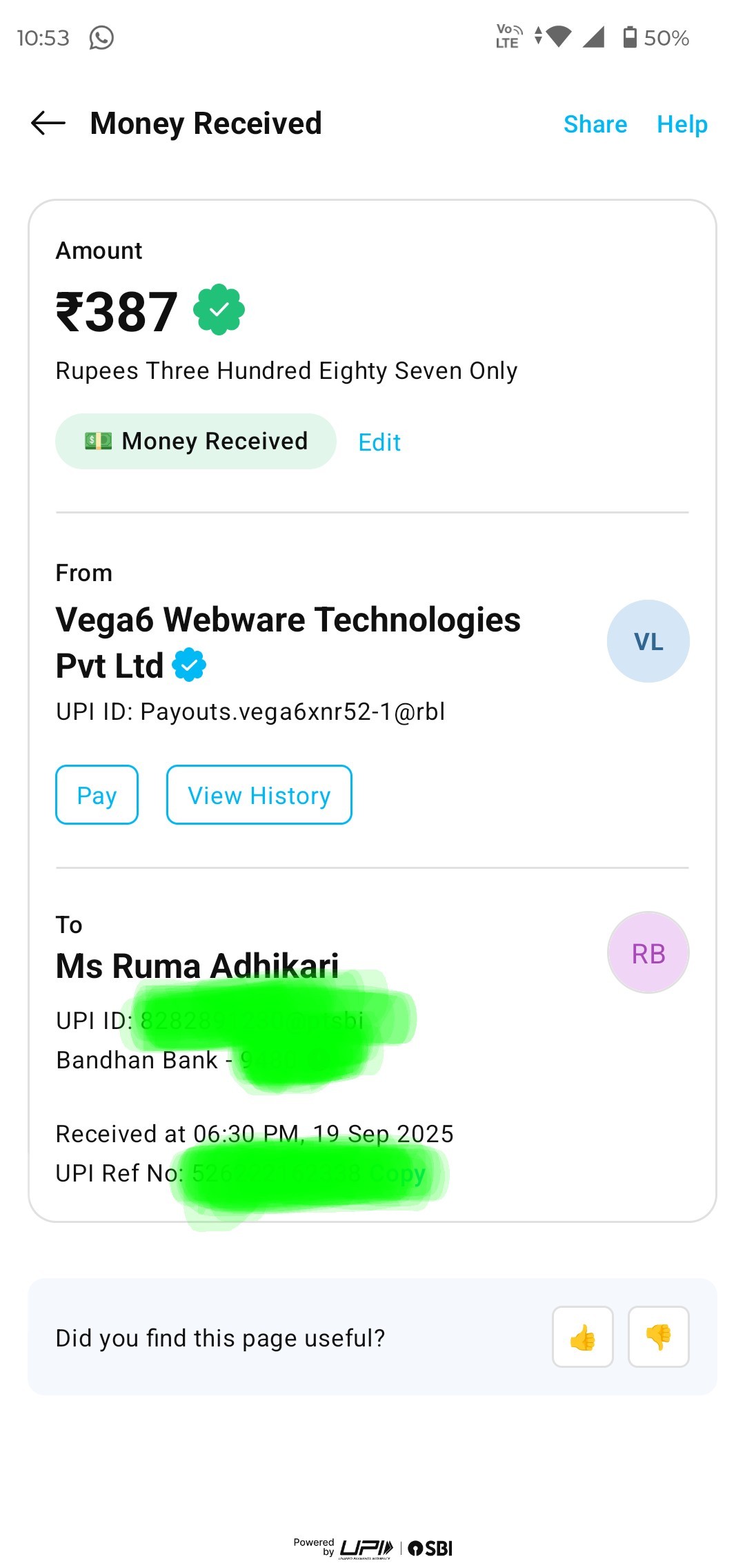Open Help for this transaction
The width and height of the screenshot is (745, 1568).
tap(682, 124)
